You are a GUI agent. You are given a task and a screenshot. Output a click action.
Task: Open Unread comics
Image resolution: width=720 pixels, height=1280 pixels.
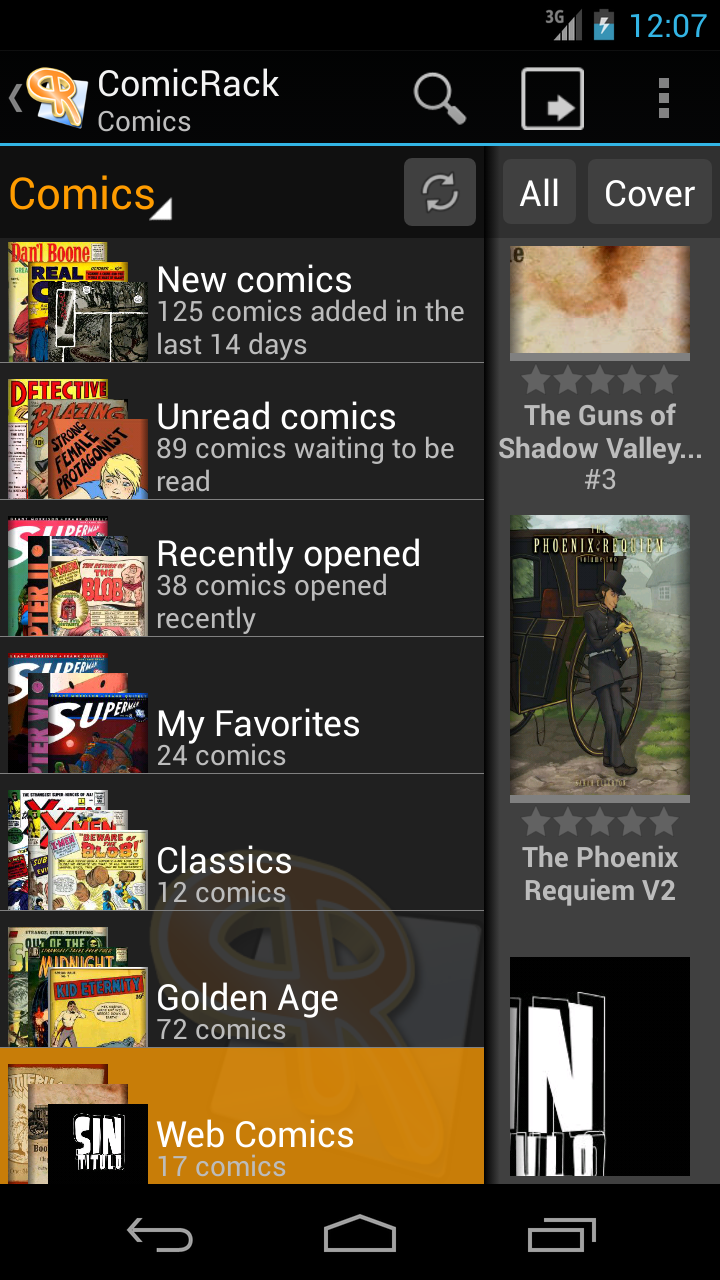pos(242,439)
